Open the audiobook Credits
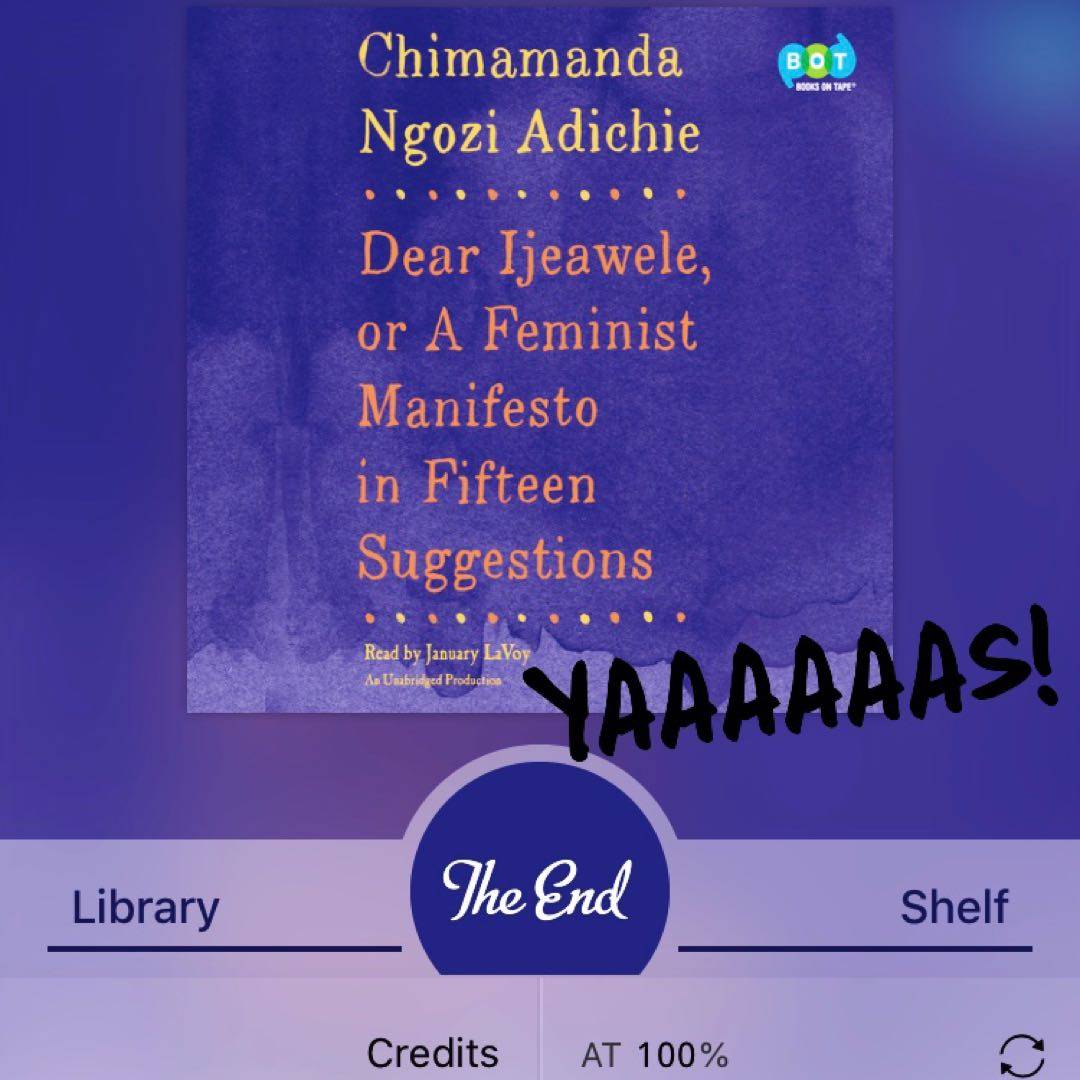1080x1080 pixels. click(432, 1053)
